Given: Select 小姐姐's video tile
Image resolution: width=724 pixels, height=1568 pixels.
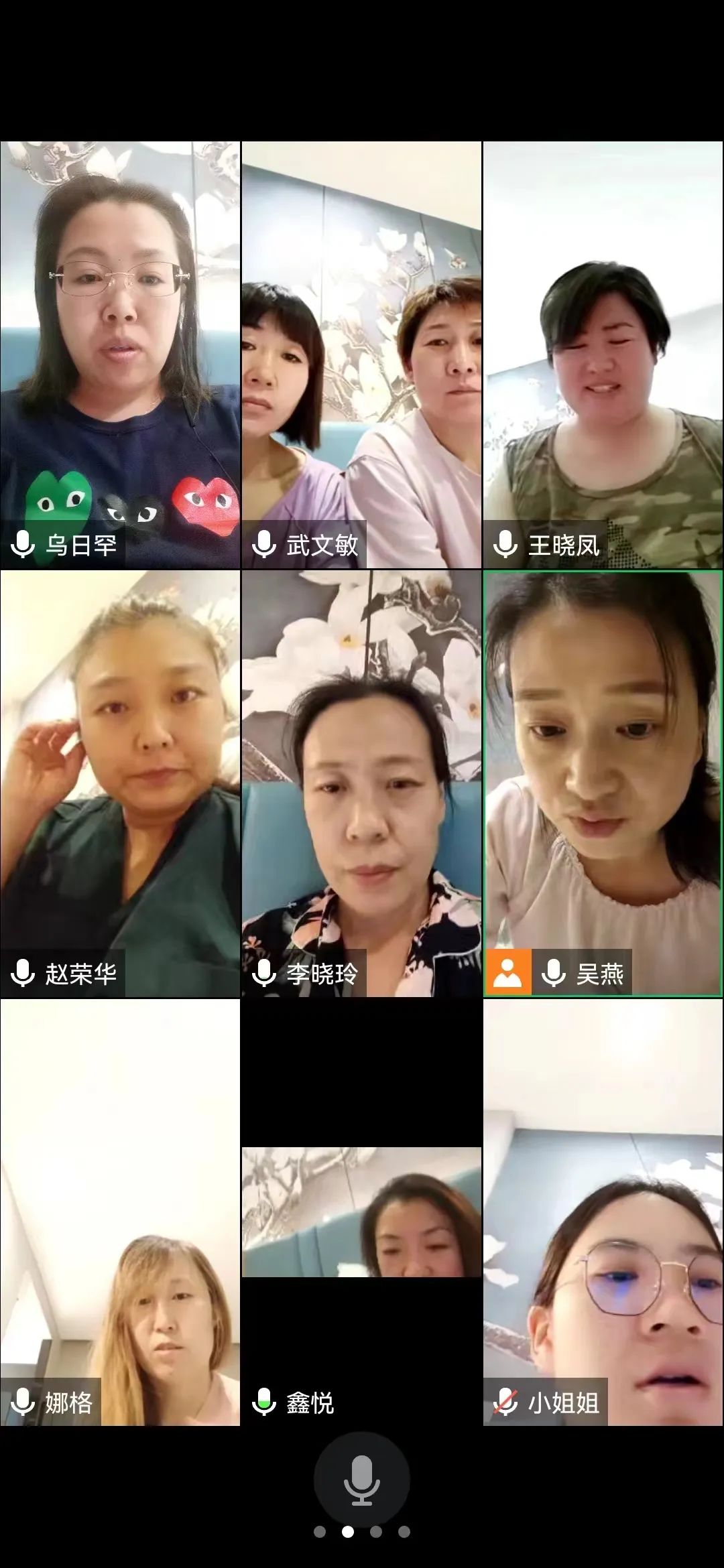Looking at the screenshot, I should point(603,1212).
